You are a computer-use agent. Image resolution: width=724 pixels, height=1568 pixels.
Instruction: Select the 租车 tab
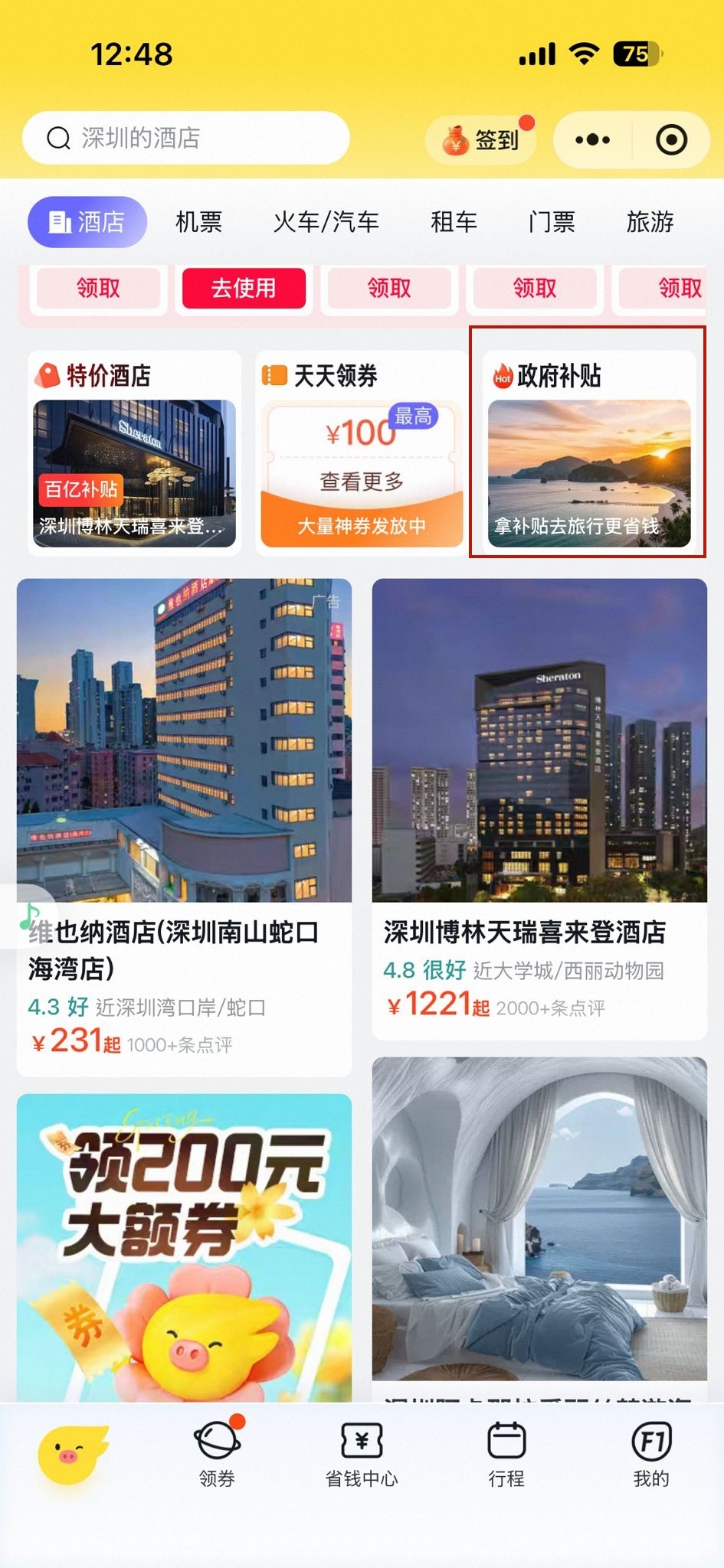point(454,222)
